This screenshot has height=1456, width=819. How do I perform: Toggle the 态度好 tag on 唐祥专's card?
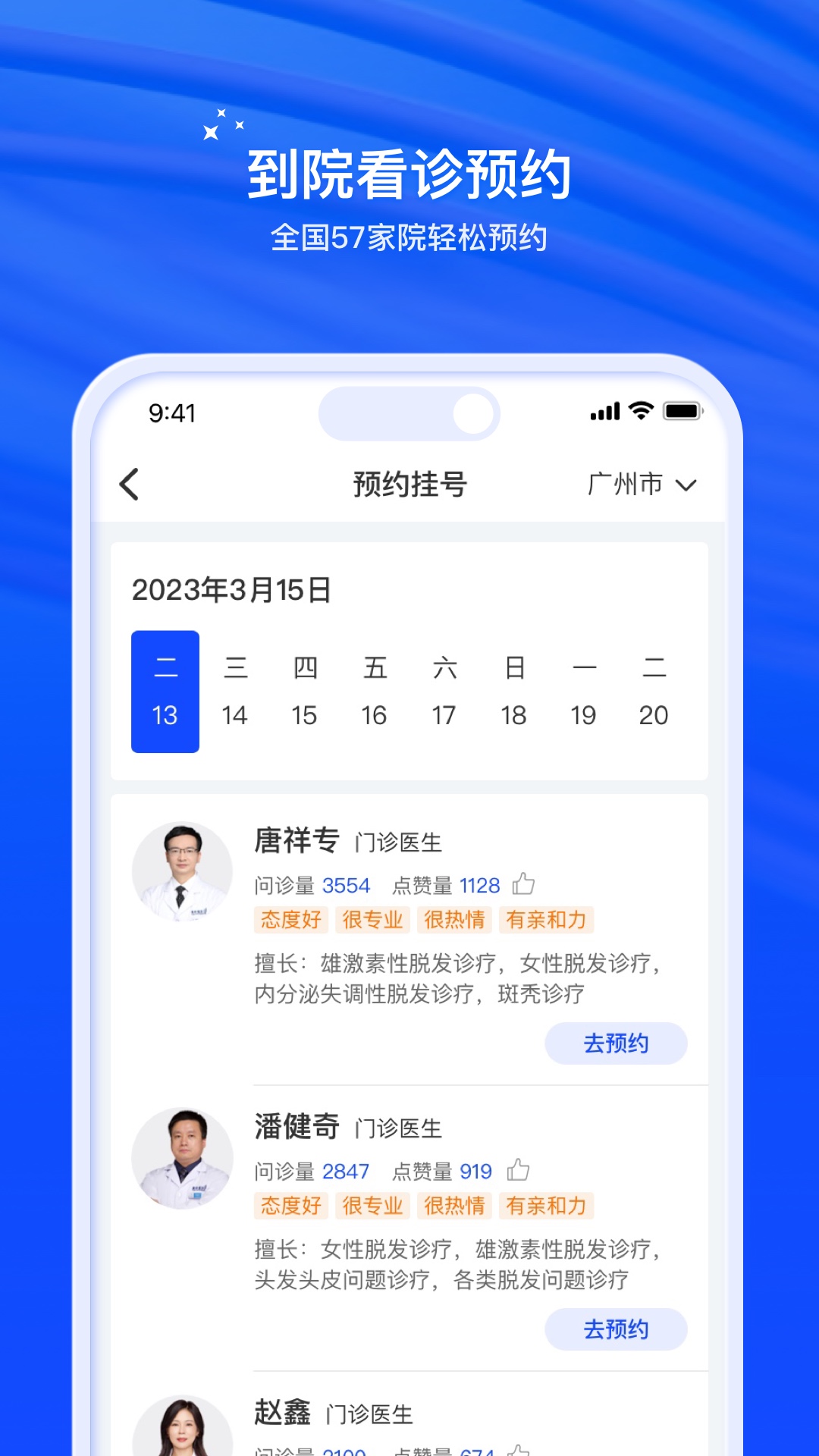[290, 920]
